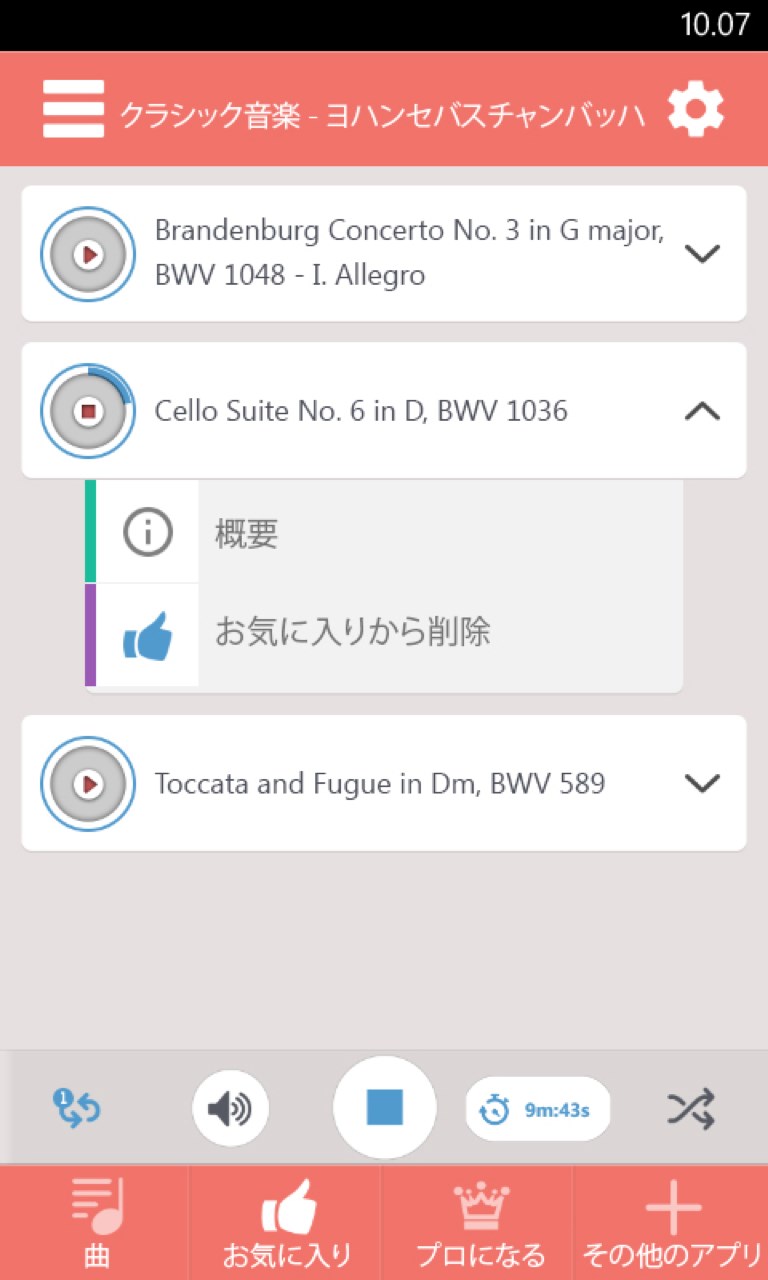Screen dimensions: 768x1280
Task: Switch to the お気に入り tab
Action: 287,1224
